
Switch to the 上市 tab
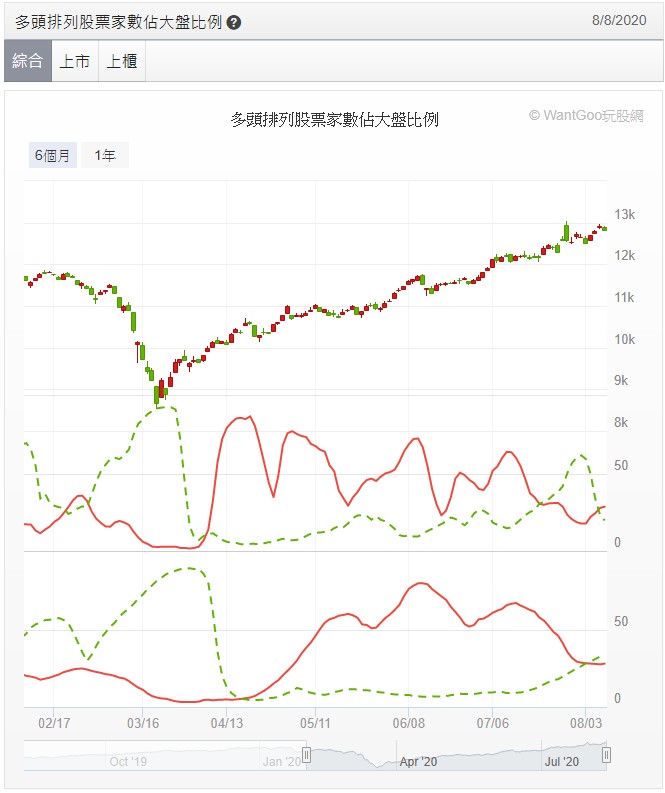click(x=75, y=62)
